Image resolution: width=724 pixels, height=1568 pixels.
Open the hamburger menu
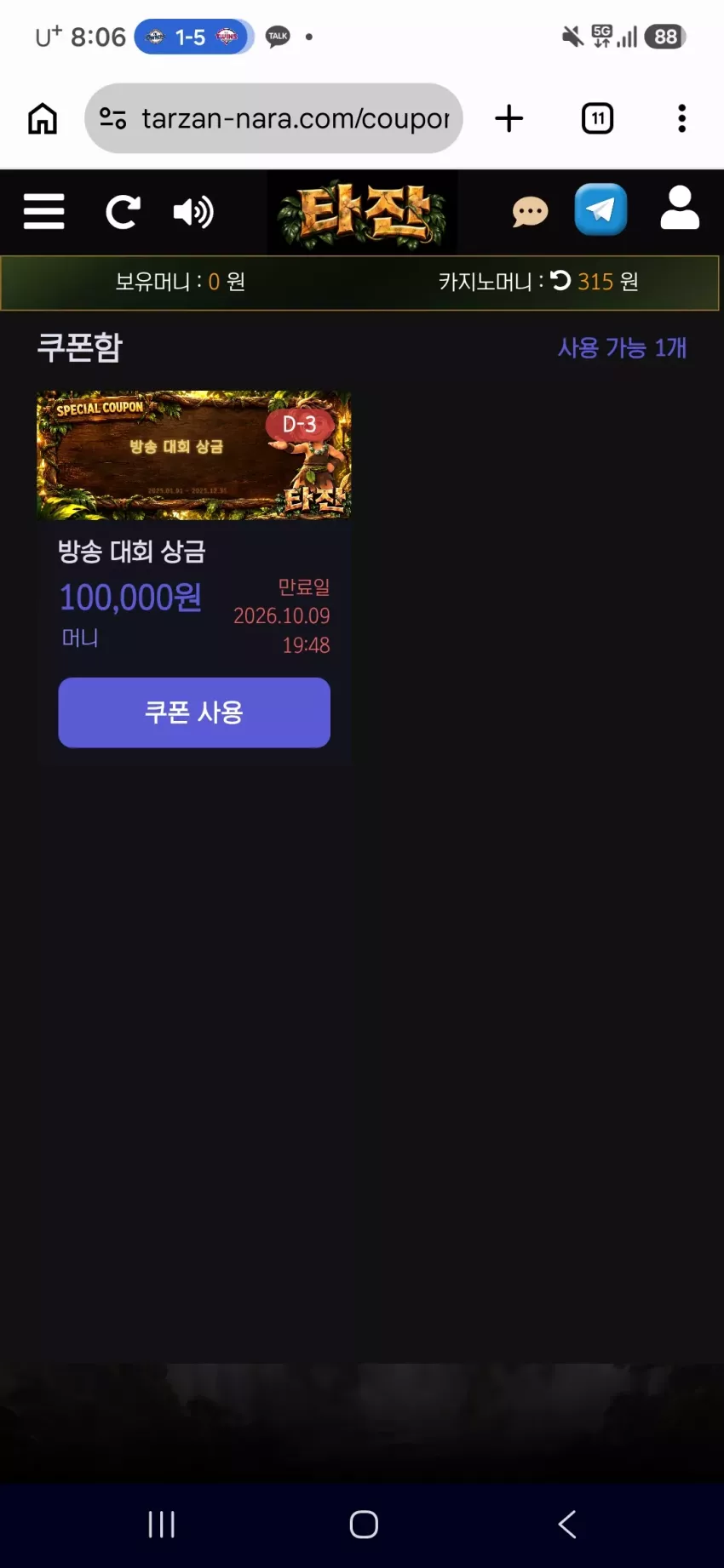43,211
